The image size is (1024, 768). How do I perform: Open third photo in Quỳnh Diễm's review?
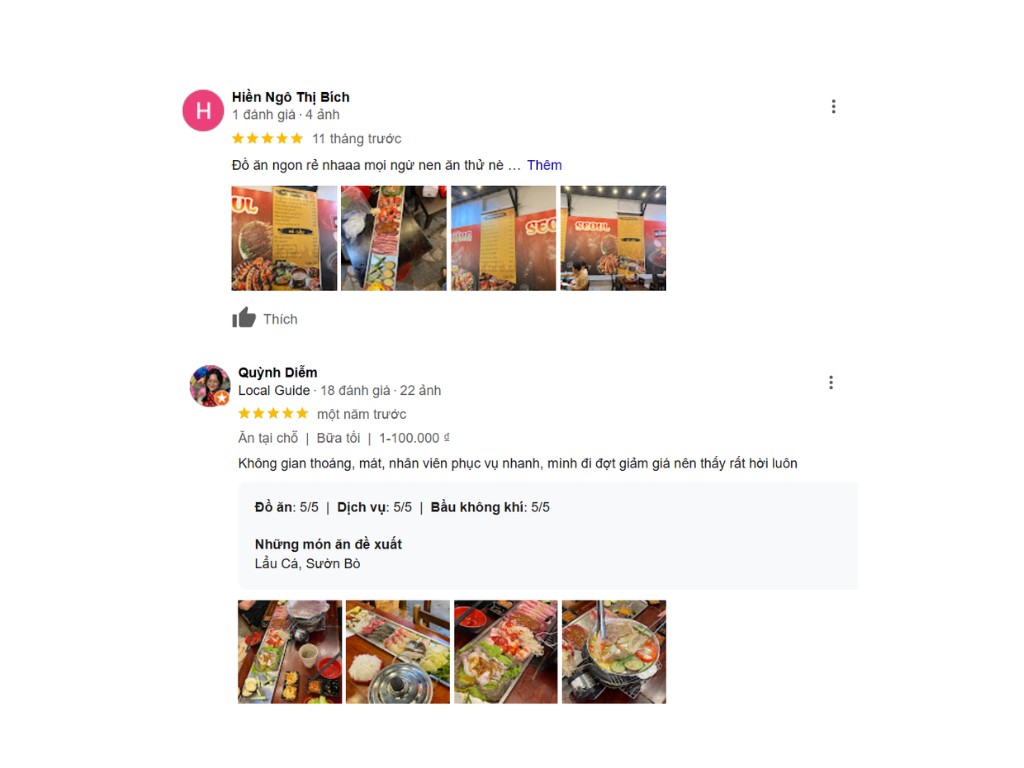click(505, 651)
